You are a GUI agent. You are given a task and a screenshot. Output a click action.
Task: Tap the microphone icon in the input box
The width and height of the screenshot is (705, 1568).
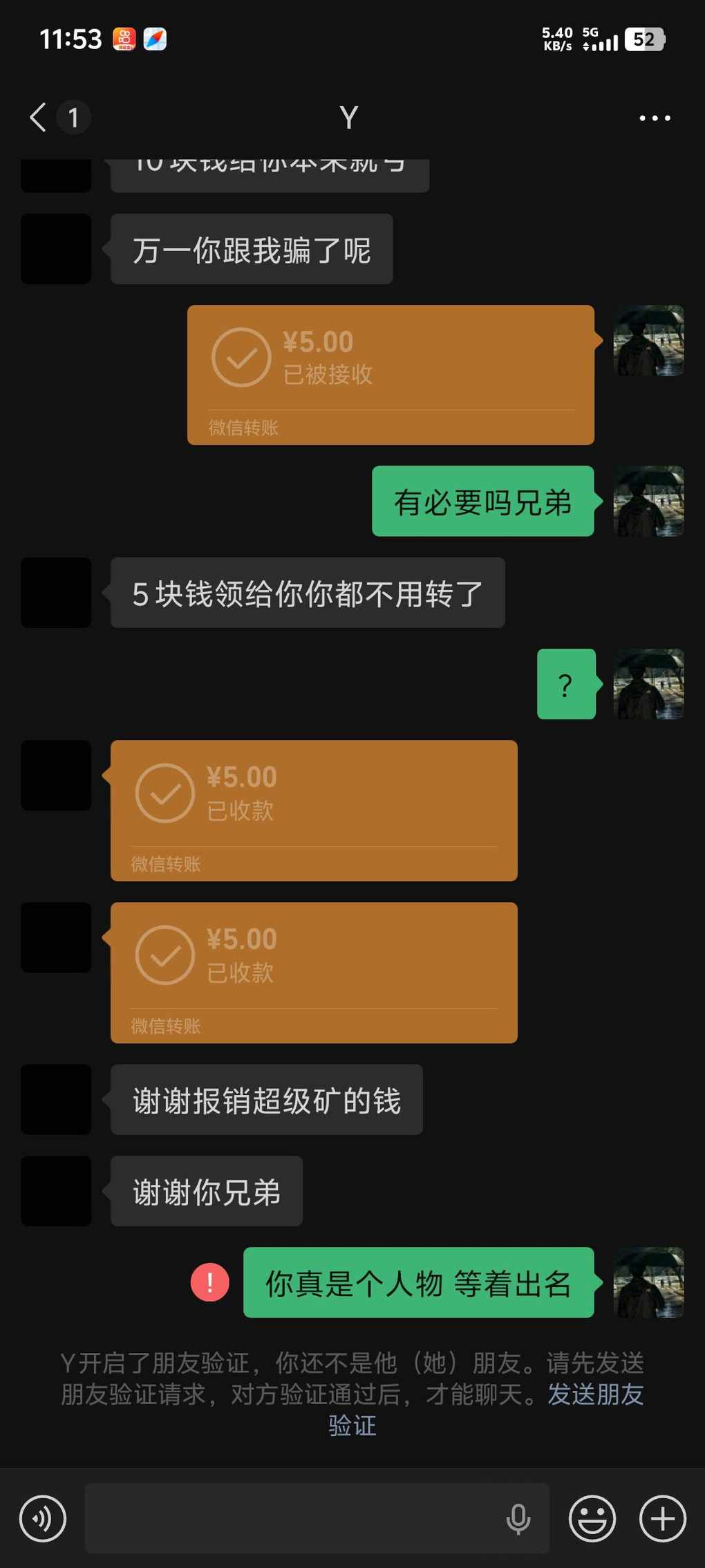point(518,1519)
